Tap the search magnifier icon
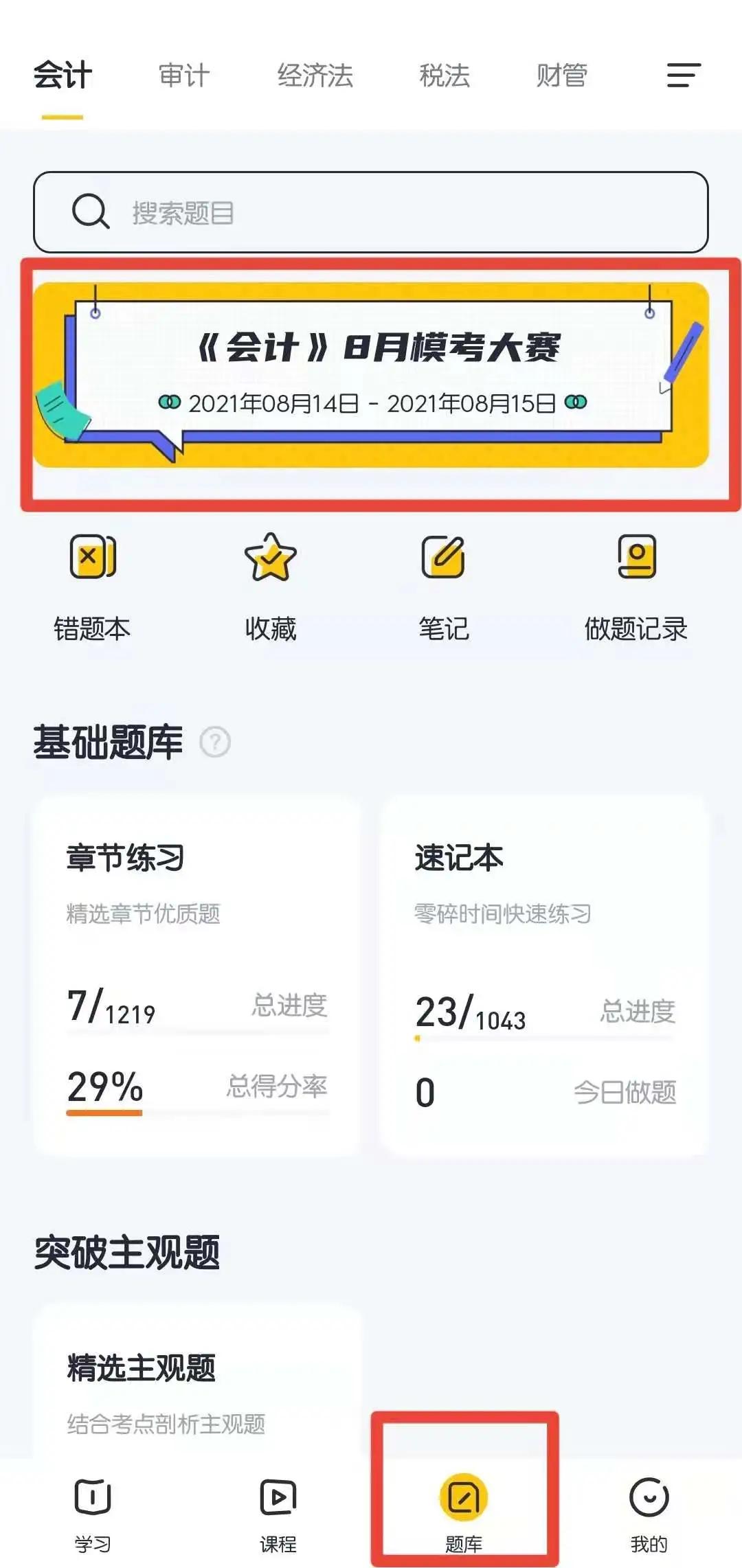 coord(90,210)
